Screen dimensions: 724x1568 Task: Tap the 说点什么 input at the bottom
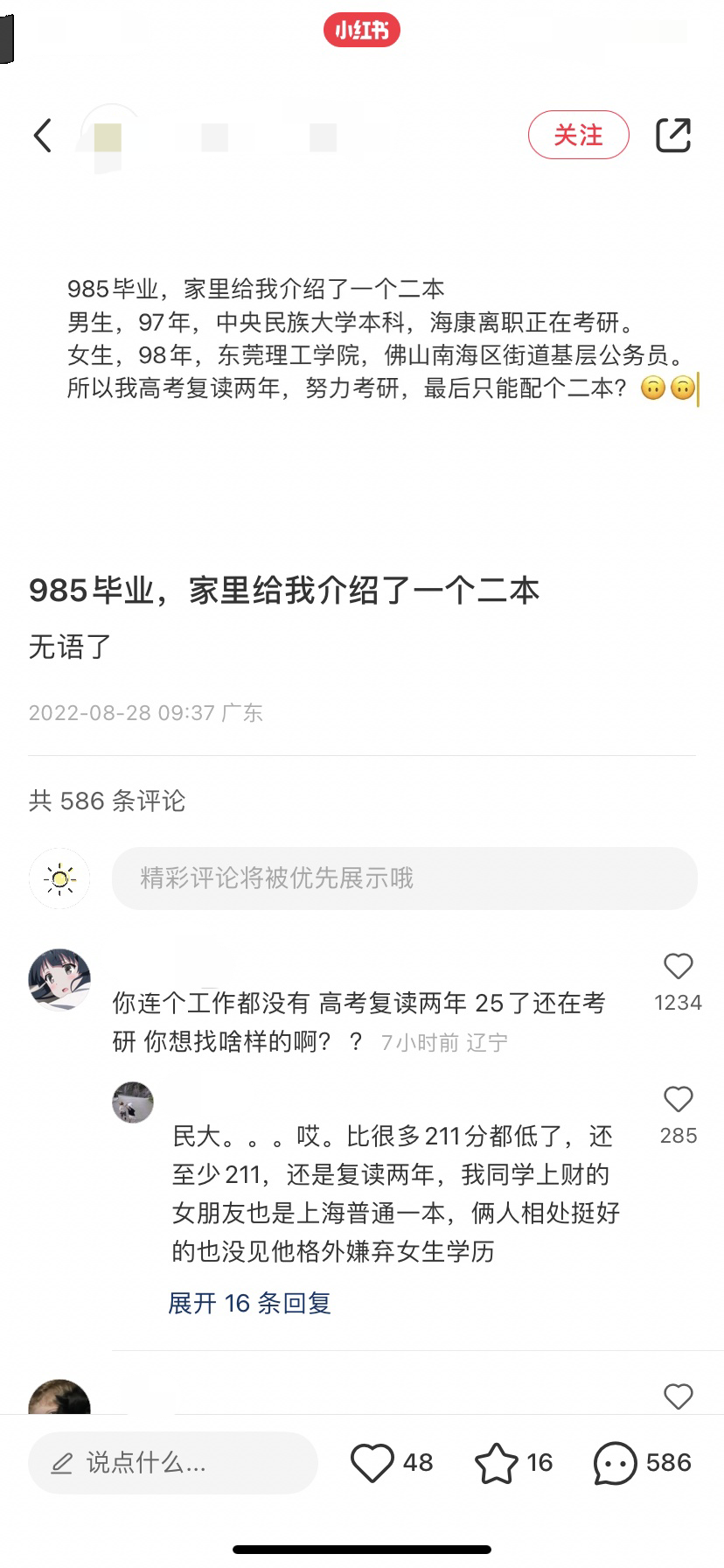coord(172,1463)
